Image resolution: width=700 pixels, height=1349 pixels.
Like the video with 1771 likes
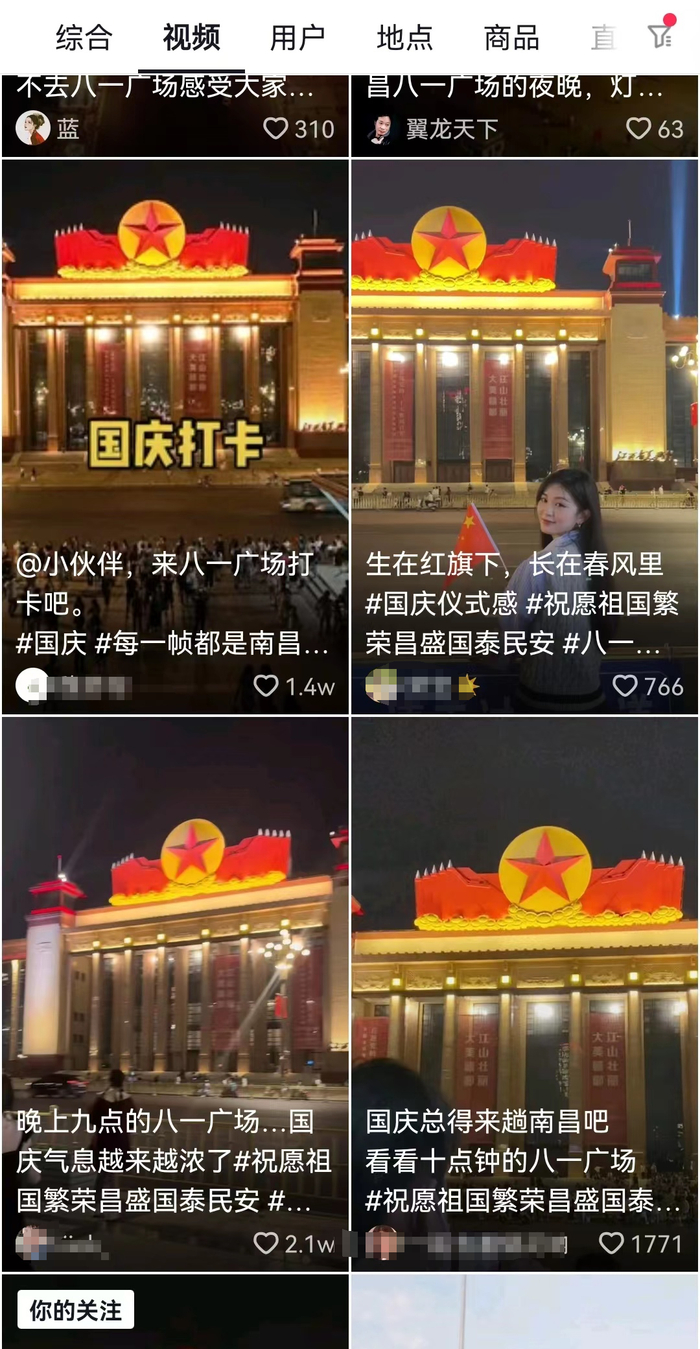[x=611, y=1243]
